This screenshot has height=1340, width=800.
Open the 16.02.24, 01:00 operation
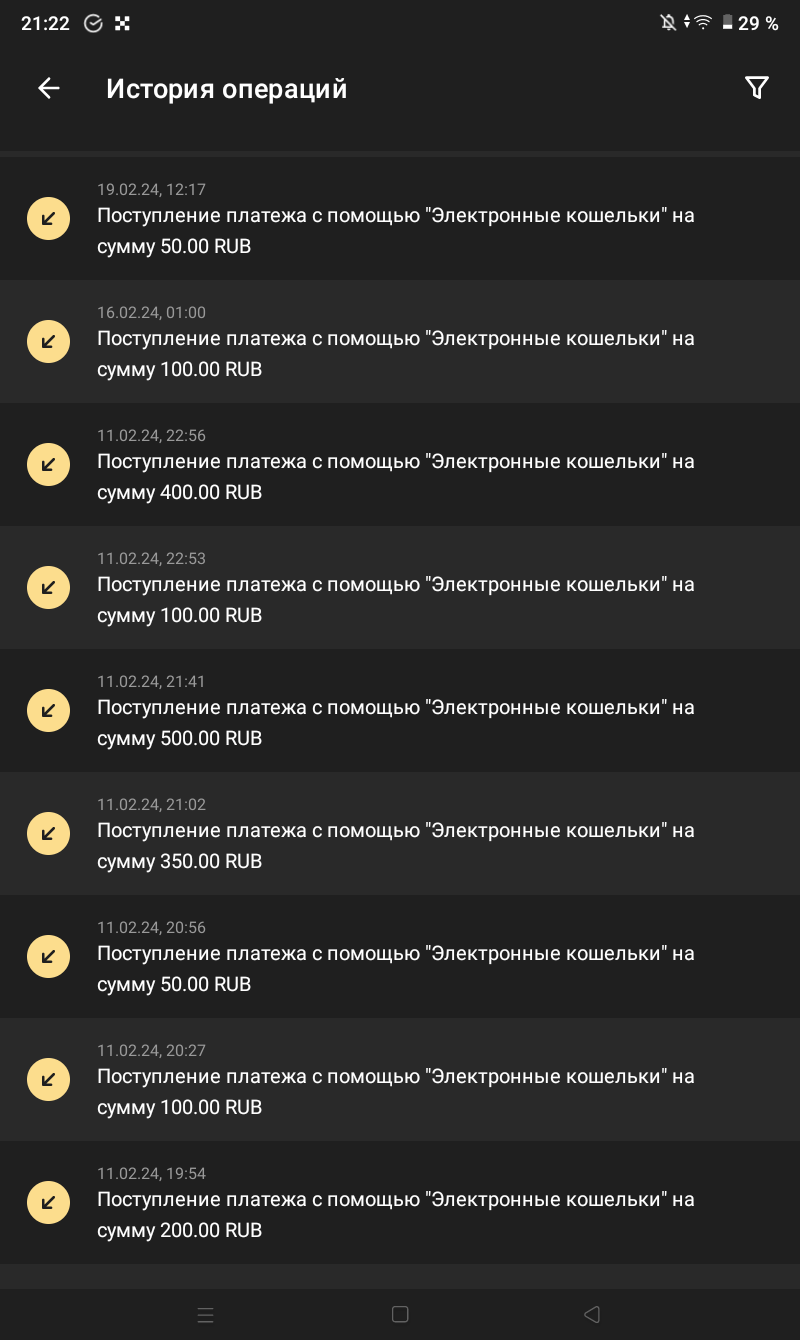pos(400,341)
